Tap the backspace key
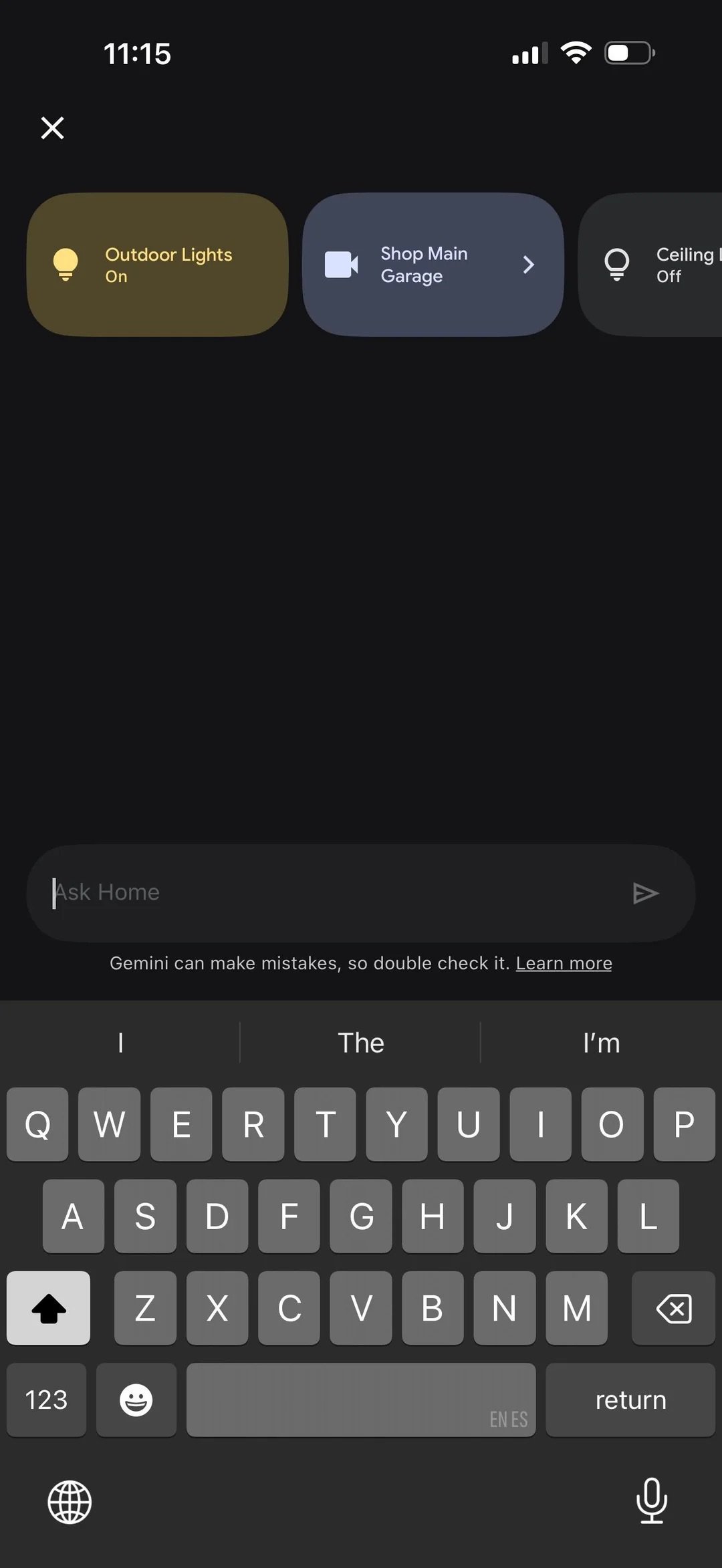 tap(673, 1308)
